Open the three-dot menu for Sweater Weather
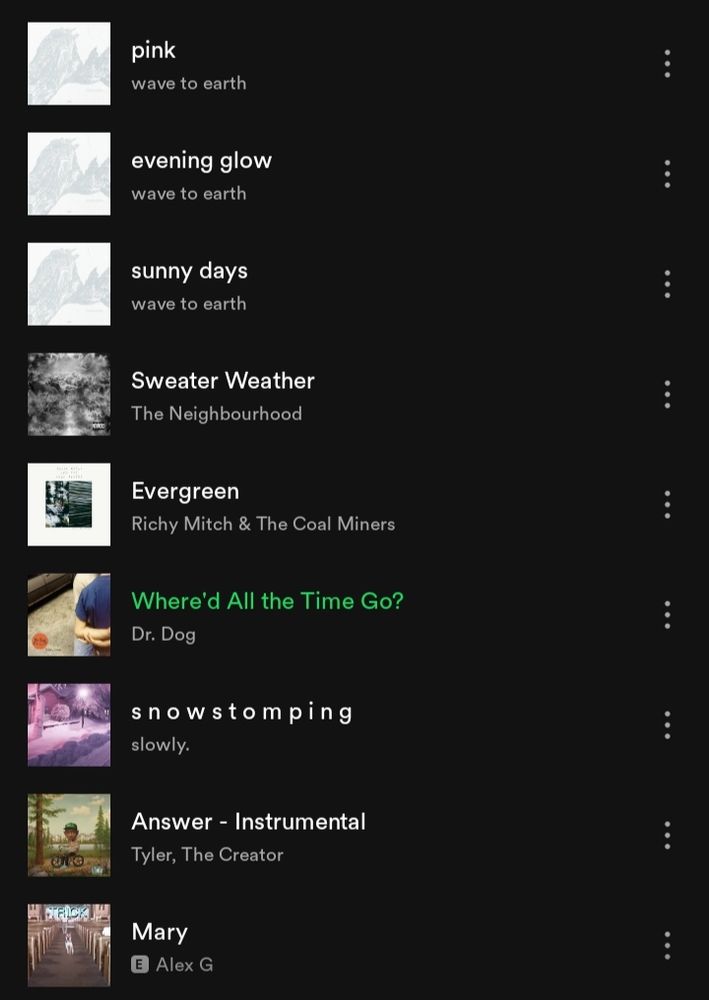The height and width of the screenshot is (1000, 709). pyautogui.click(x=667, y=394)
